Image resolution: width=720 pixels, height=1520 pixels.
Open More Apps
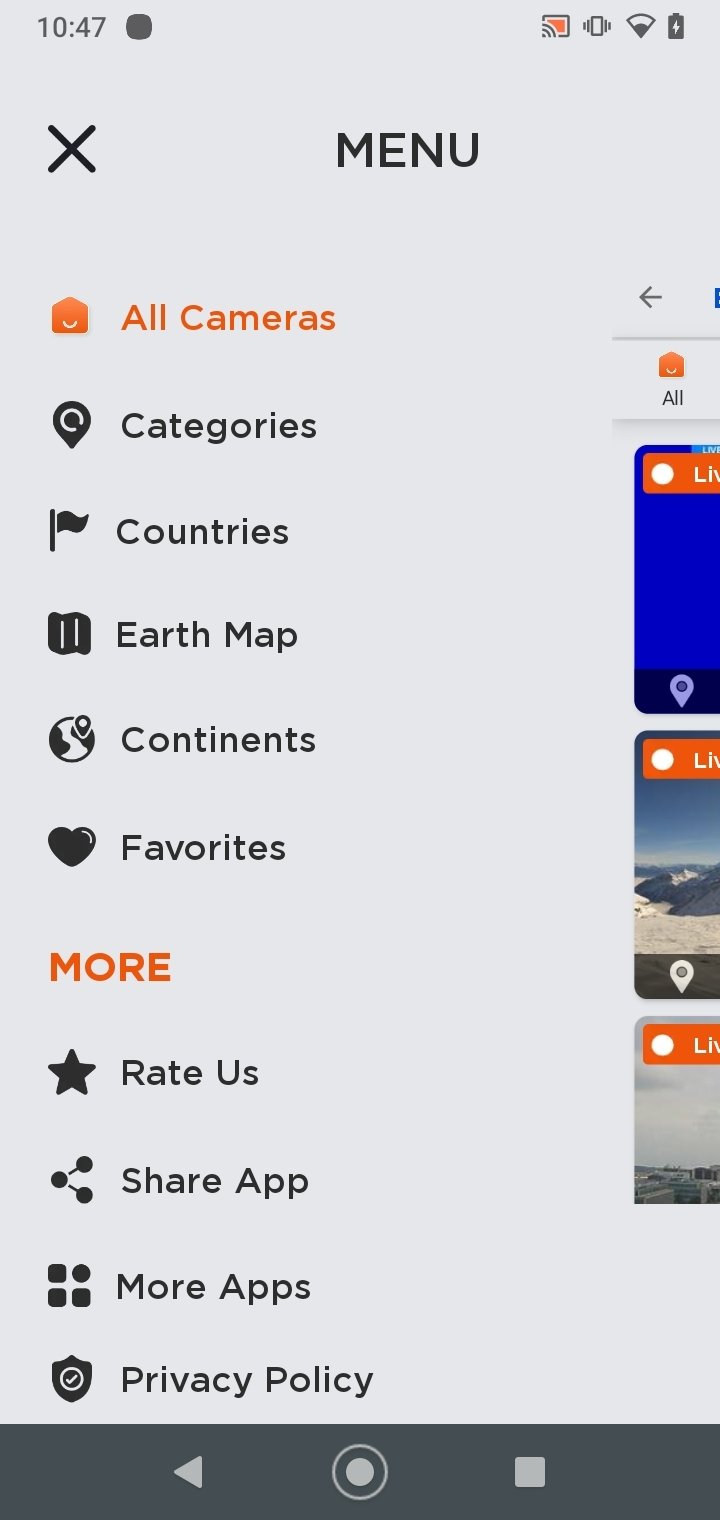[179, 1287]
